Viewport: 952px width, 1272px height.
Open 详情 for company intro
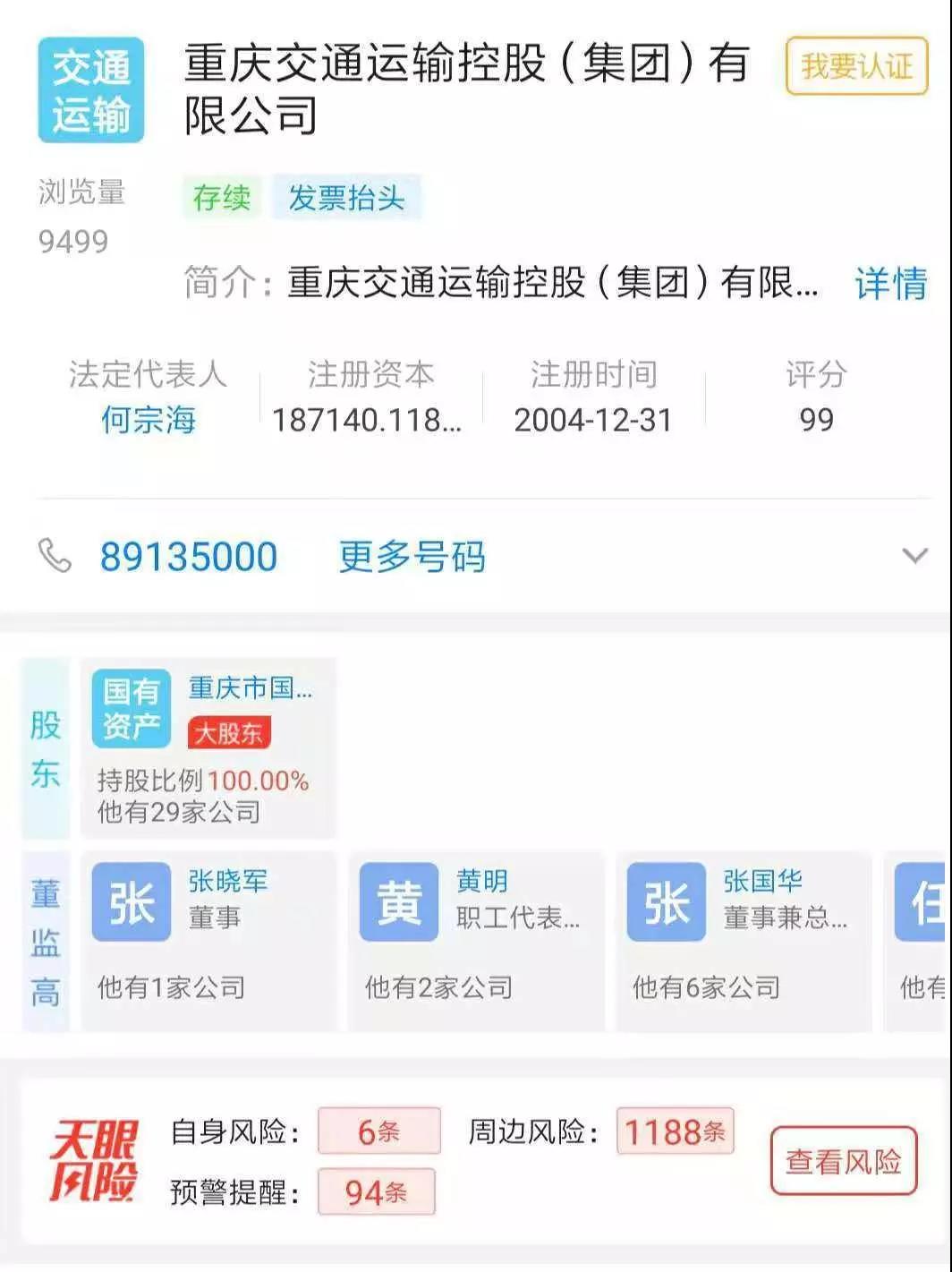tap(889, 284)
